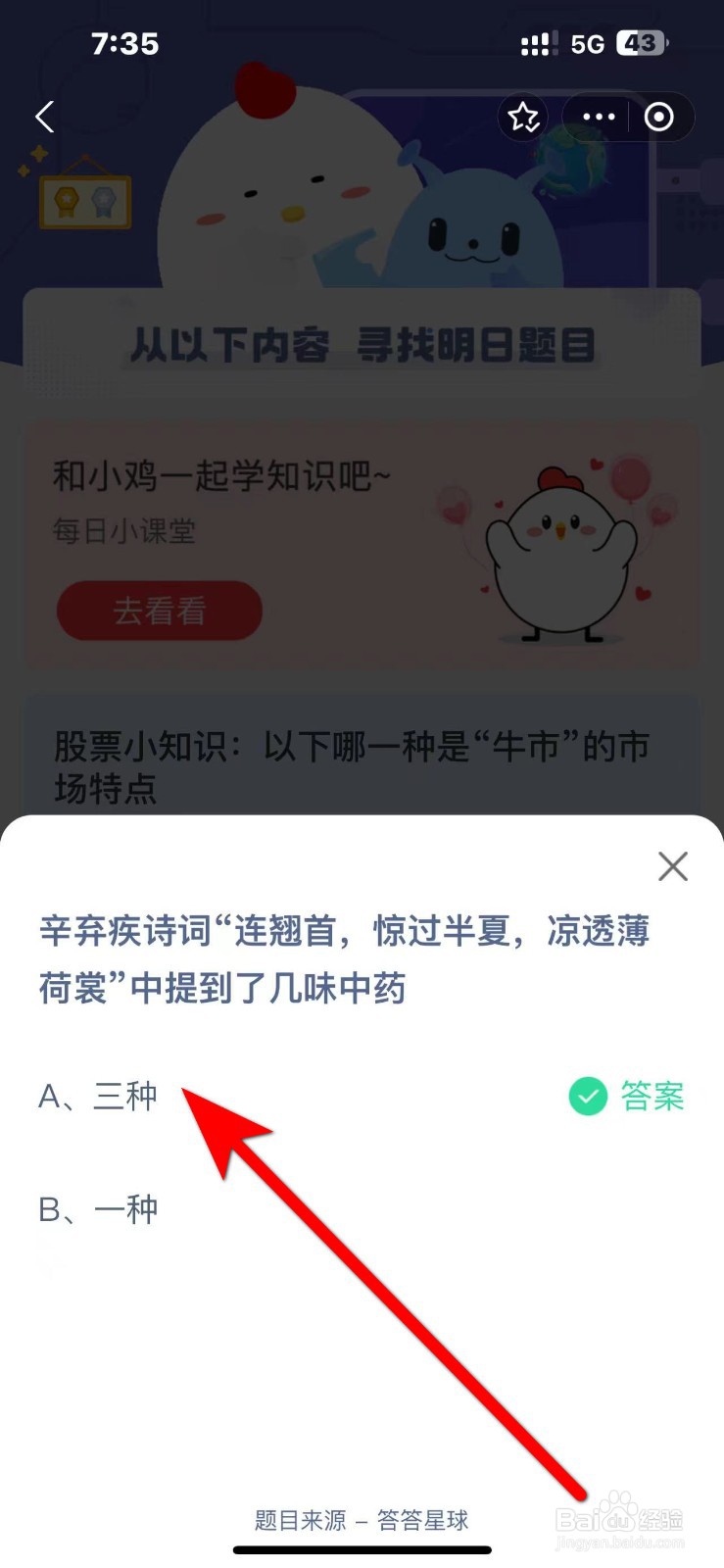The height and width of the screenshot is (1568, 724).
Task: Tap the green checkmark answer badge
Action: coord(587,1096)
